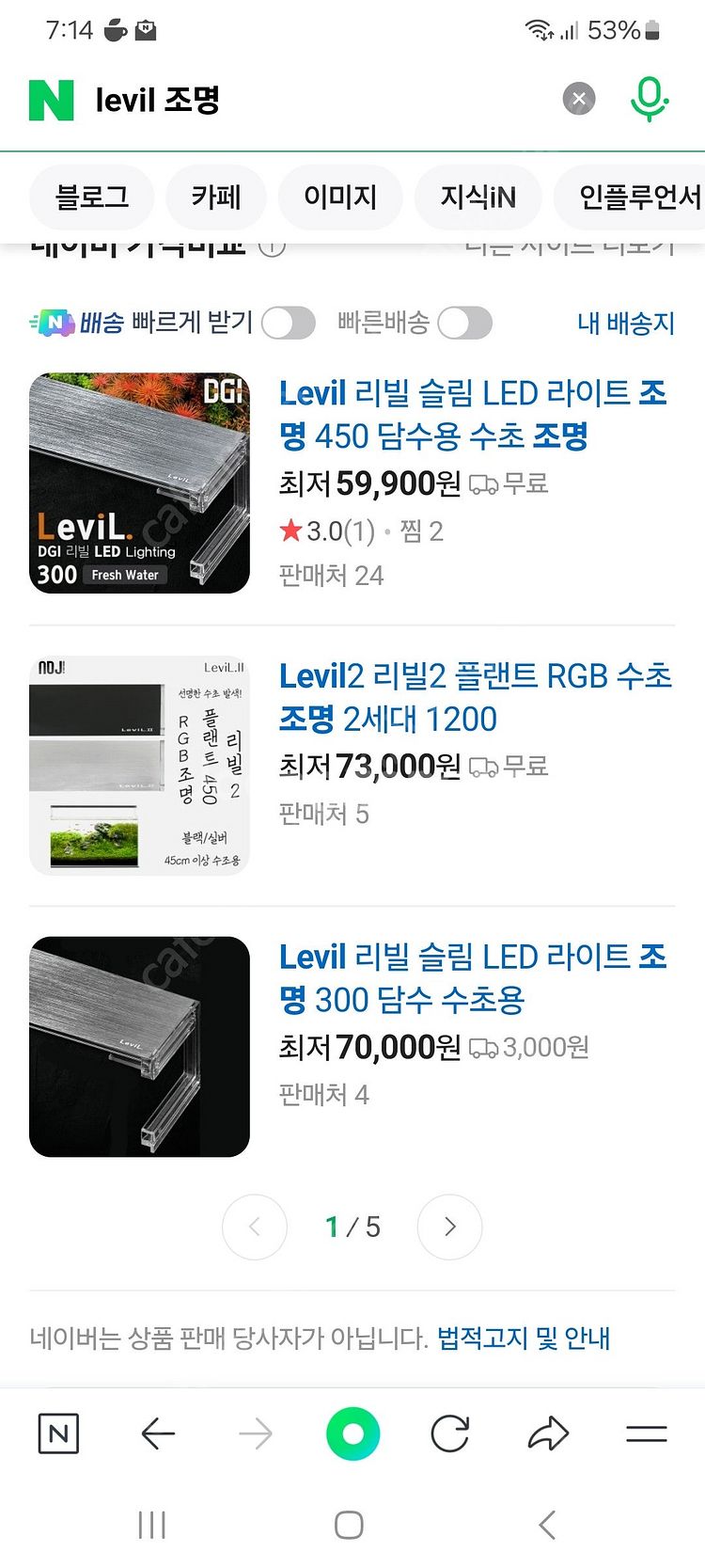This screenshot has width=705, height=1568.
Task: Open Levil 슬림 LED 450 담수용 product
Action: point(472,414)
